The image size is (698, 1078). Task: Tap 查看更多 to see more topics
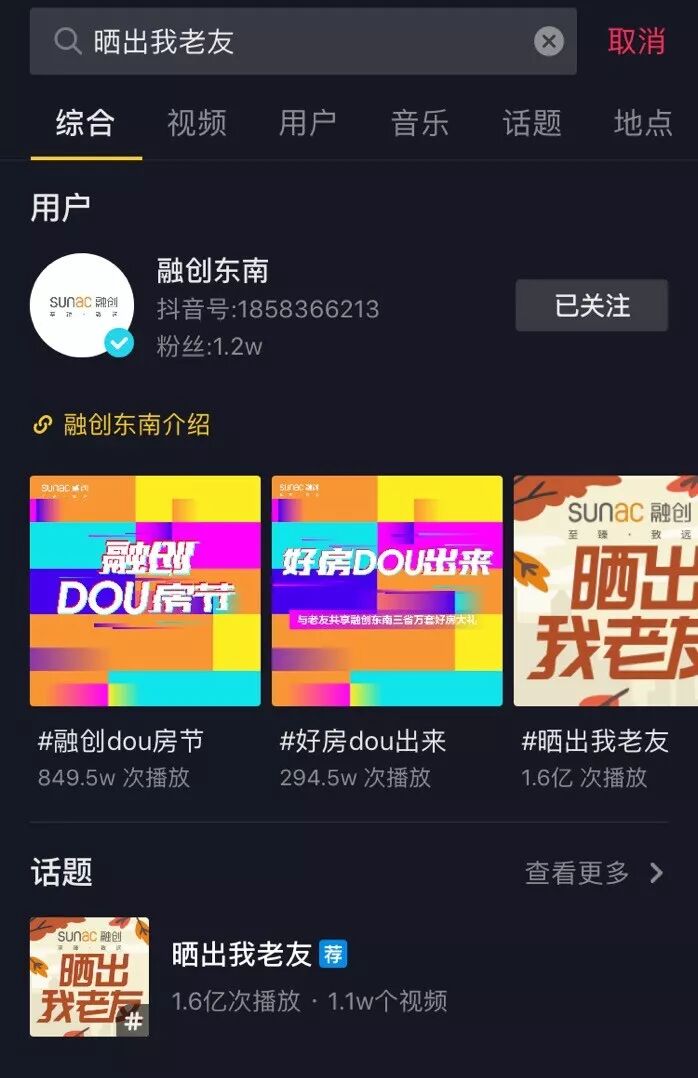click(x=595, y=872)
